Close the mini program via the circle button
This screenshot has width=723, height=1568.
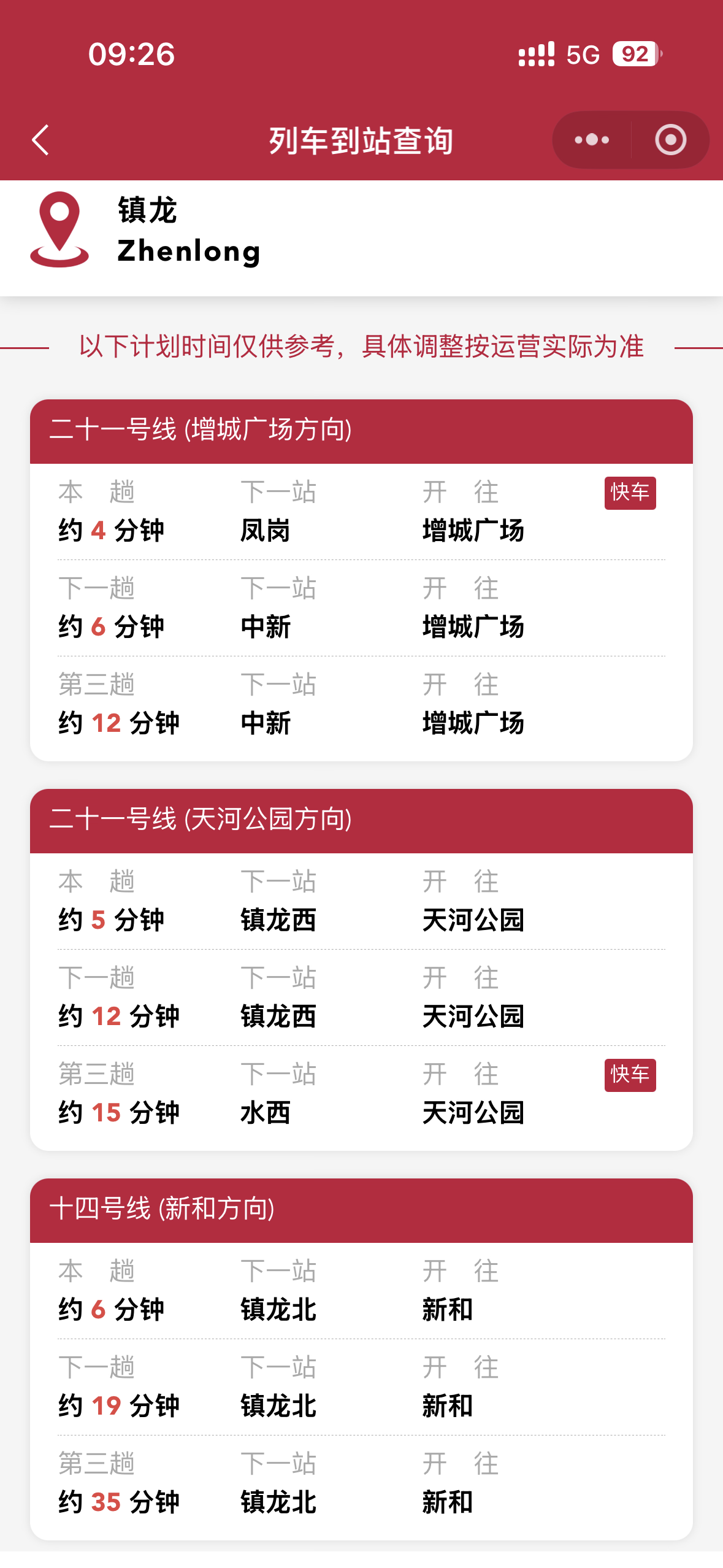tap(670, 140)
